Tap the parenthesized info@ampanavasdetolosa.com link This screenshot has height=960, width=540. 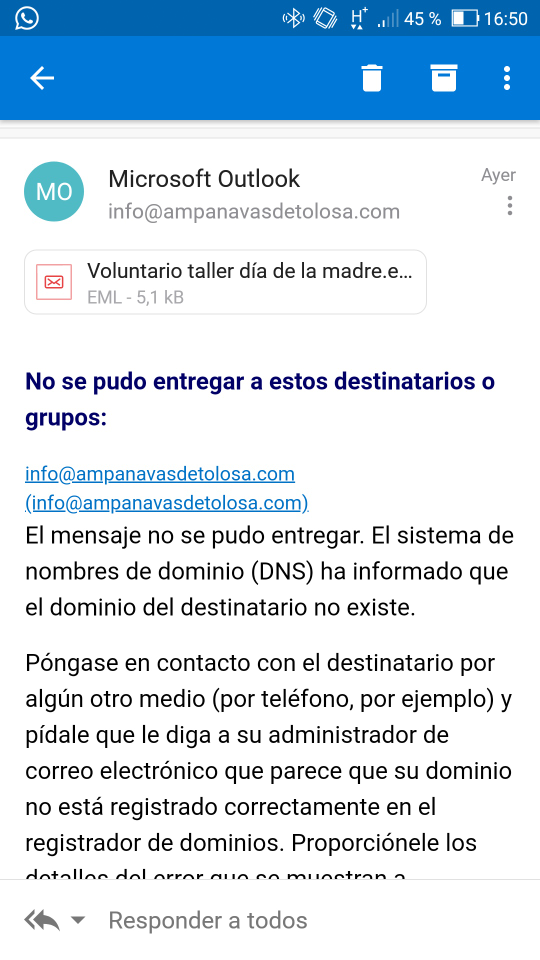[x=167, y=503]
